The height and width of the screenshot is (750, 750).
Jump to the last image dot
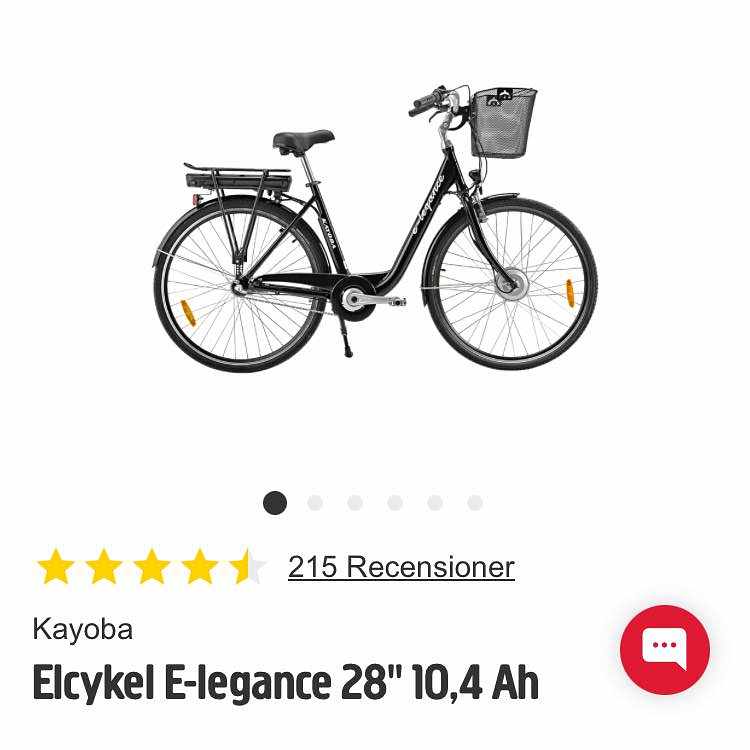click(475, 503)
